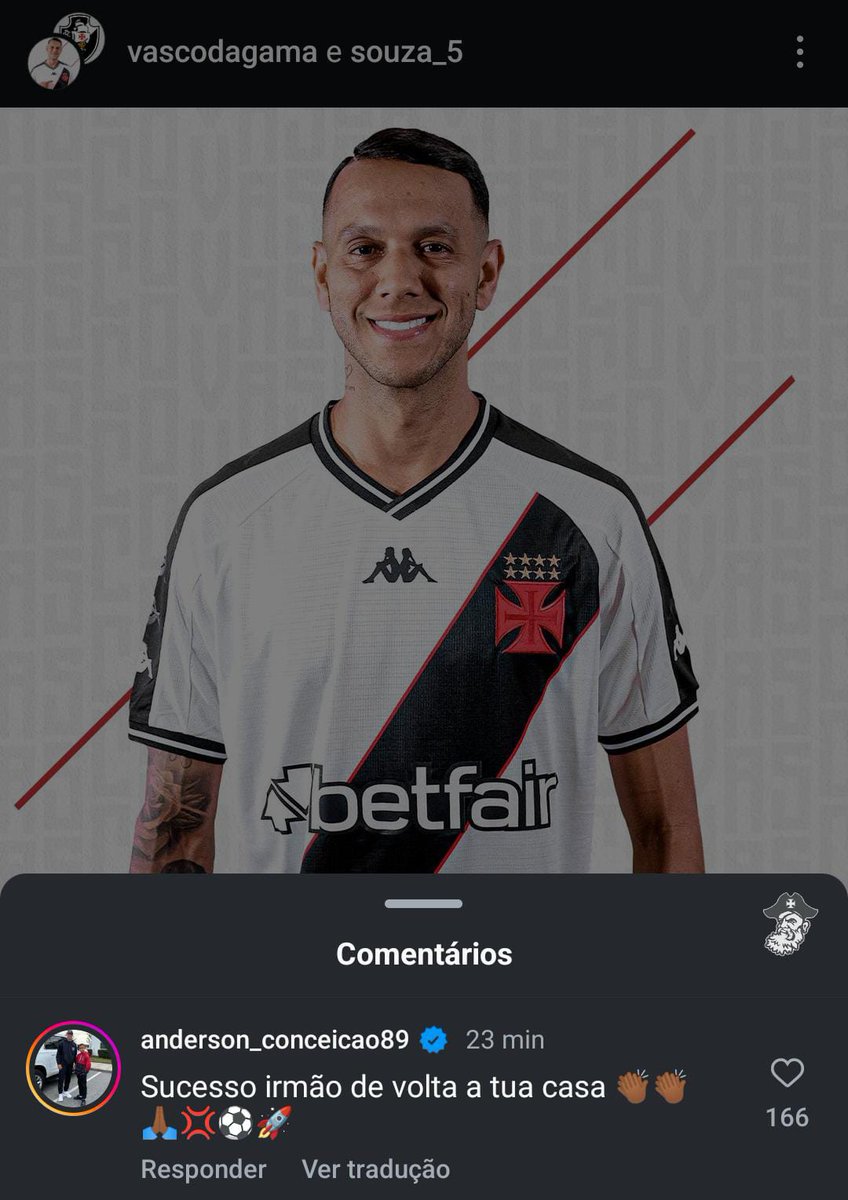Image resolution: width=848 pixels, height=1200 pixels.
Task: View anderson_conceicao89's story from avatar
Action: [x=73, y=1068]
